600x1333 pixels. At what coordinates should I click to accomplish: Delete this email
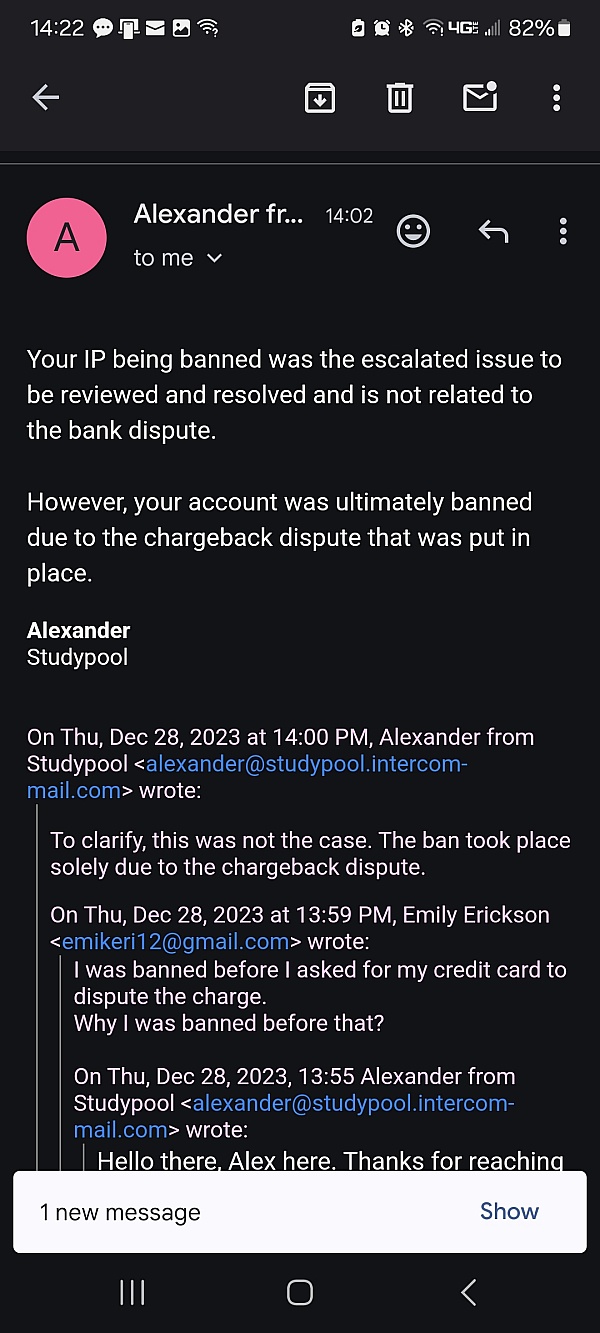(x=400, y=97)
